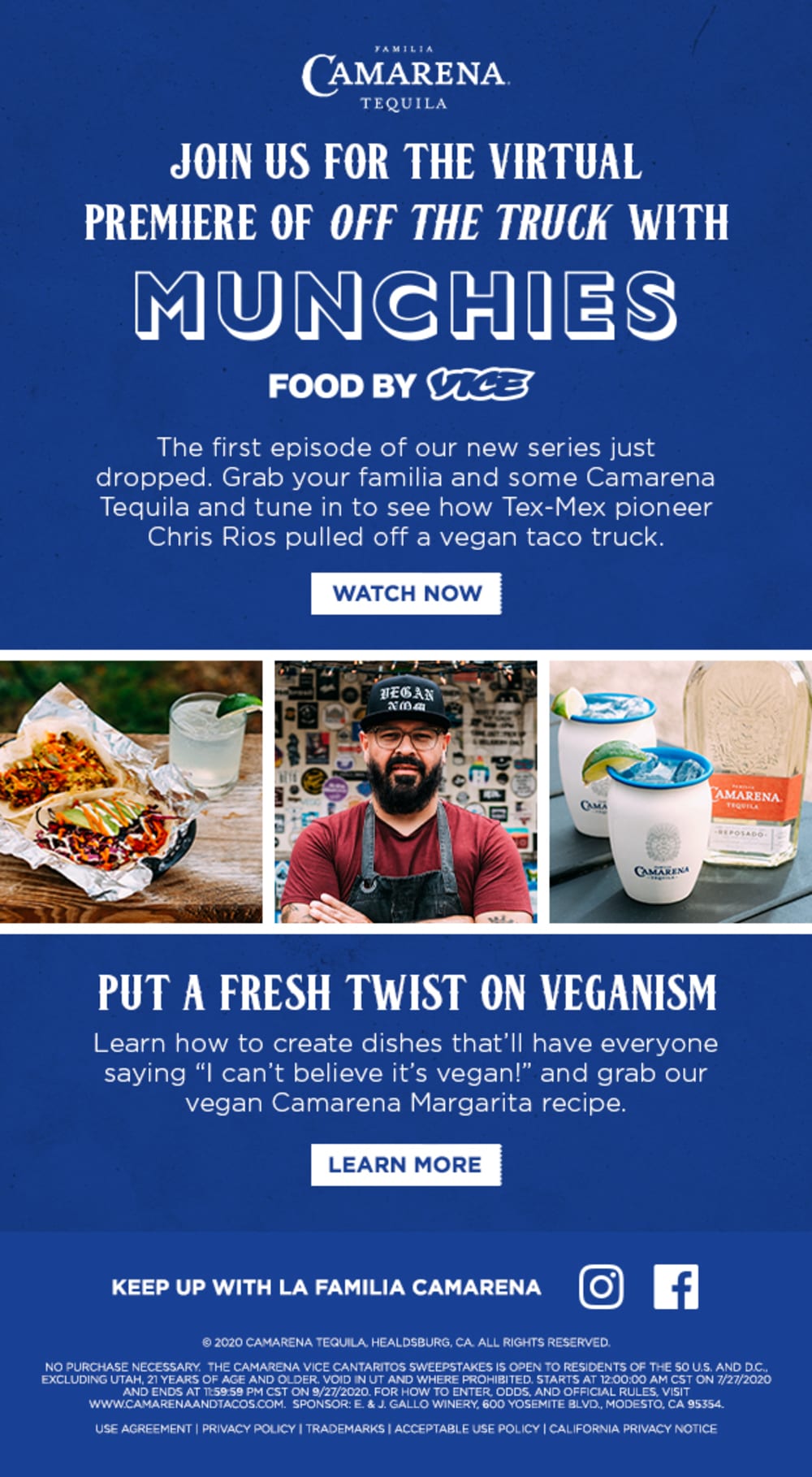Open the Privacy Policy link
The image size is (812, 1477).
point(248,1428)
